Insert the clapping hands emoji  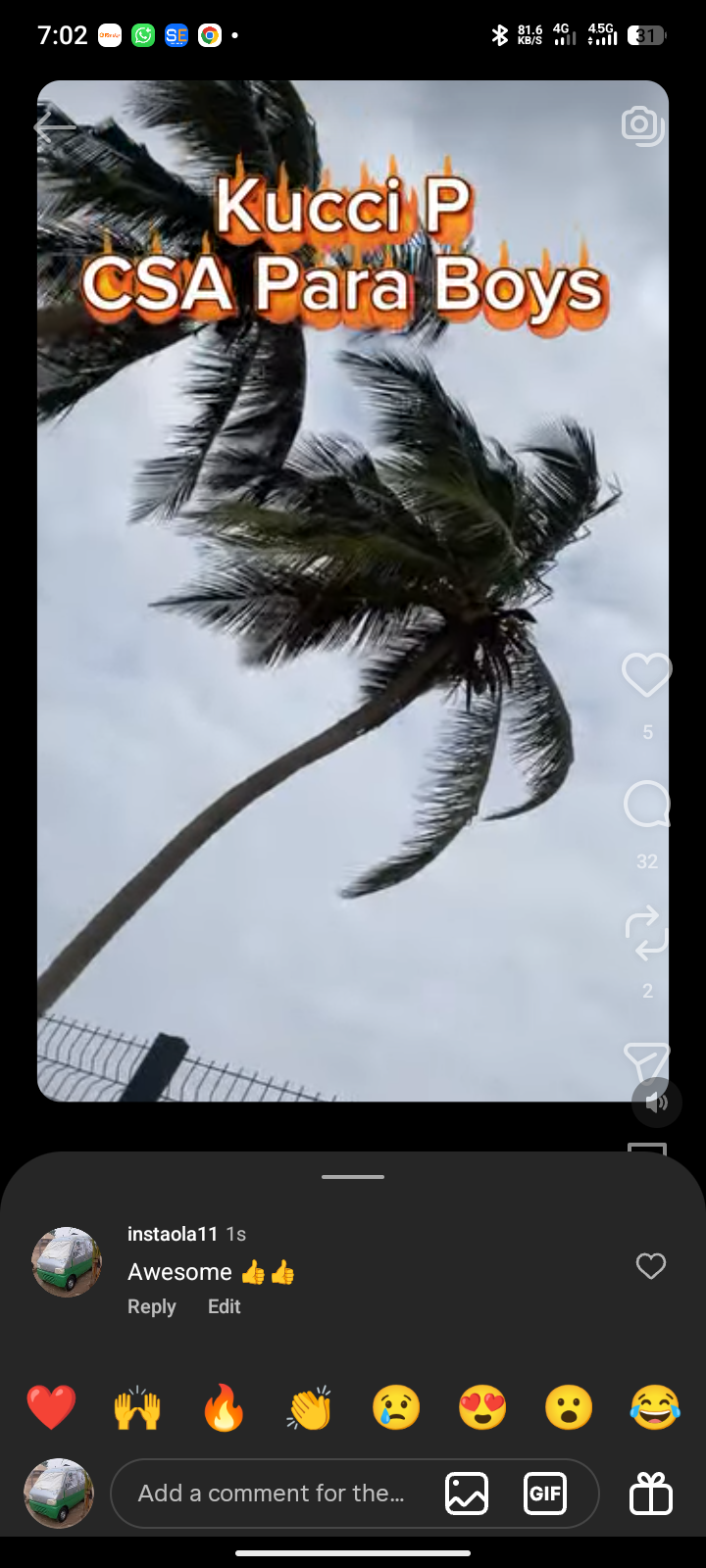310,1407
